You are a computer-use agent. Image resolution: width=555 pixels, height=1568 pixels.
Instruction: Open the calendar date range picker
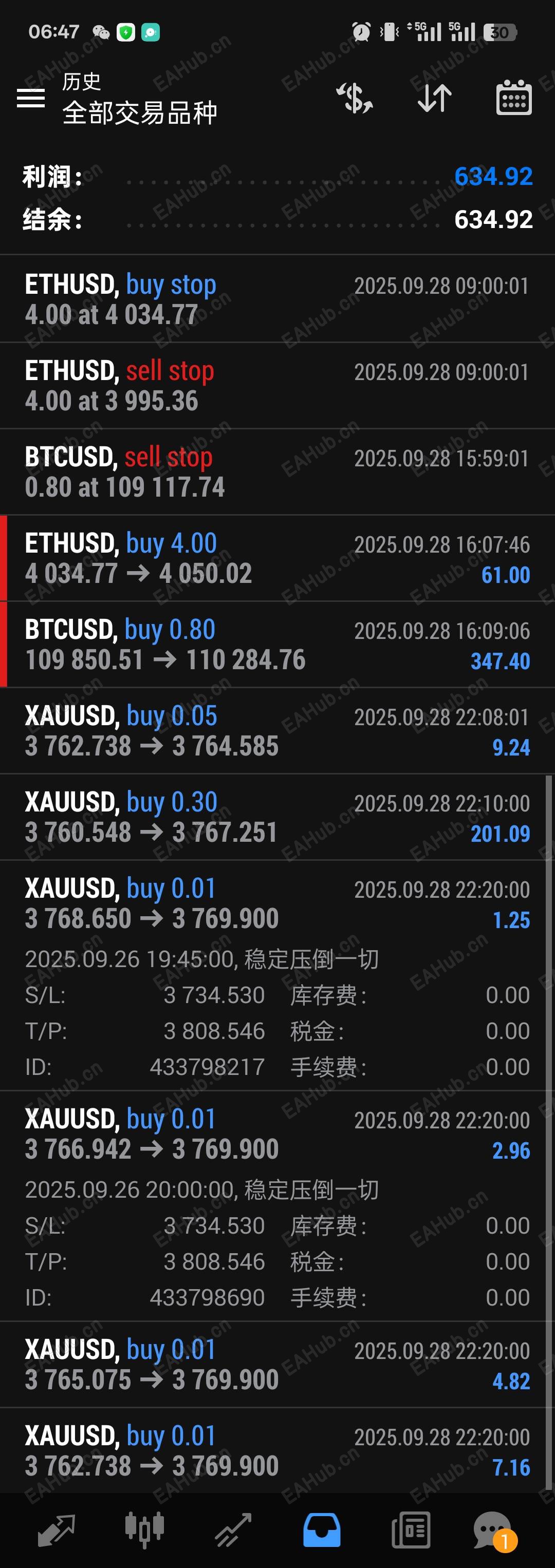513,98
